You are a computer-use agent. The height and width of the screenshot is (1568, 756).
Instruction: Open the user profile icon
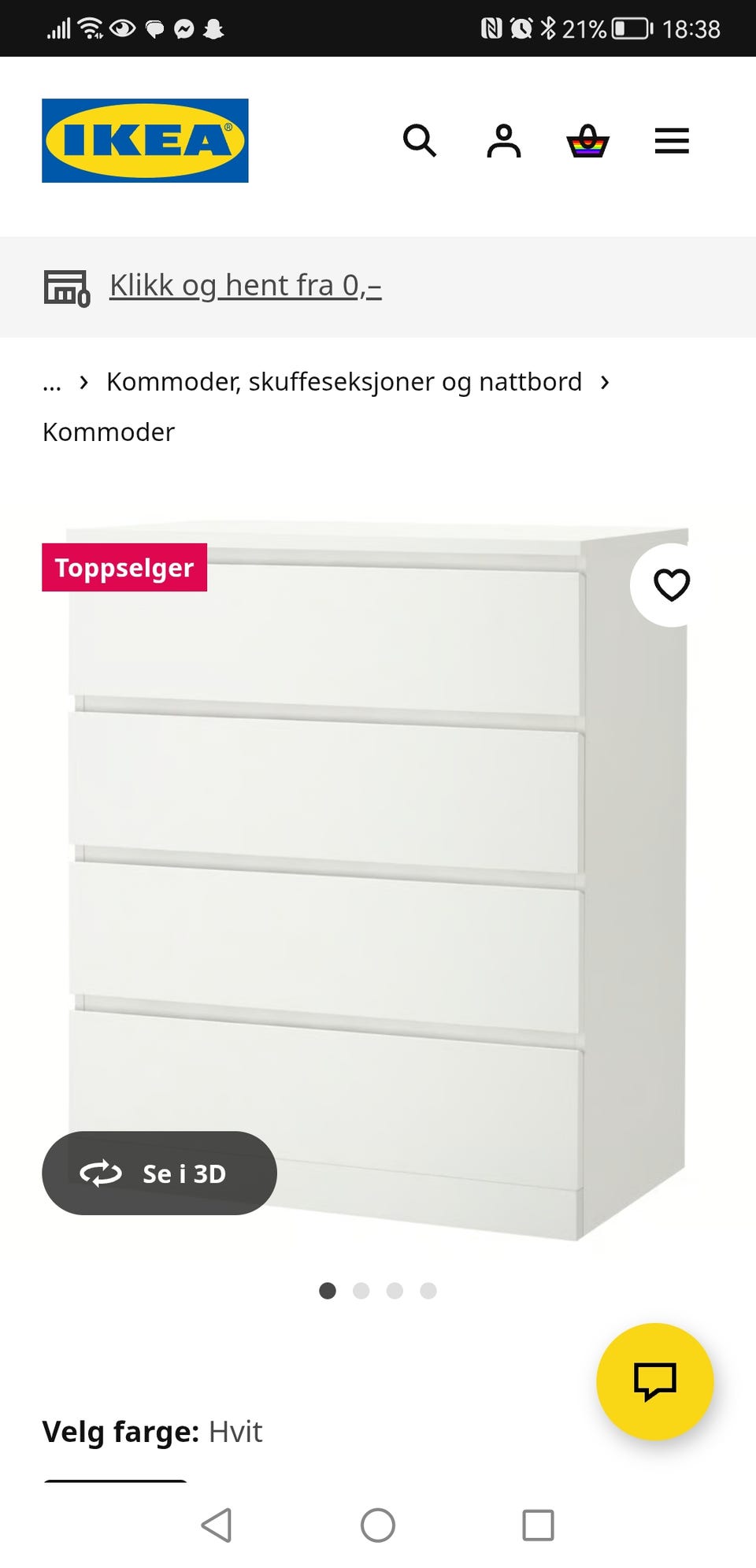(504, 141)
